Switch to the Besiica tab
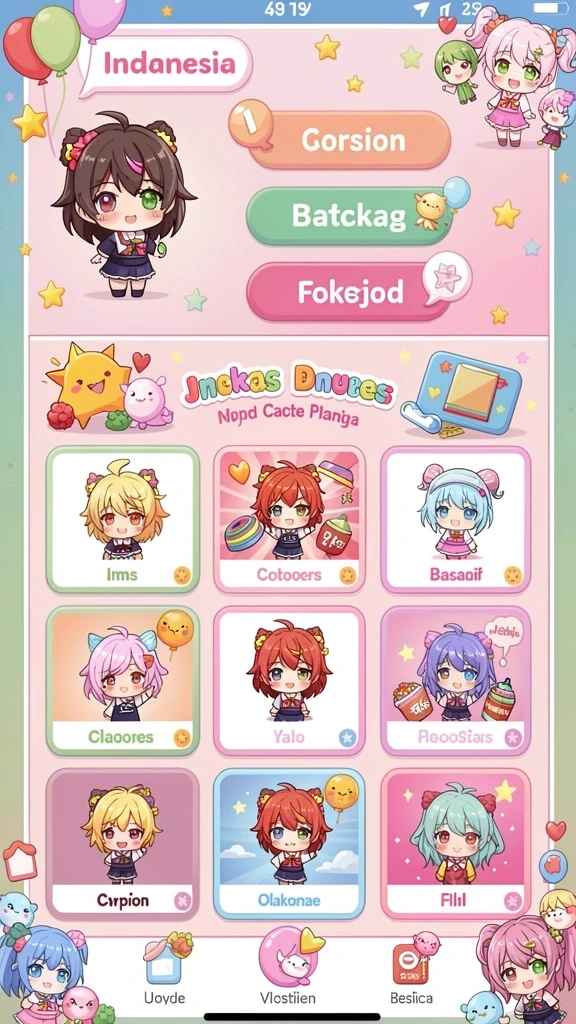 coord(411,968)
